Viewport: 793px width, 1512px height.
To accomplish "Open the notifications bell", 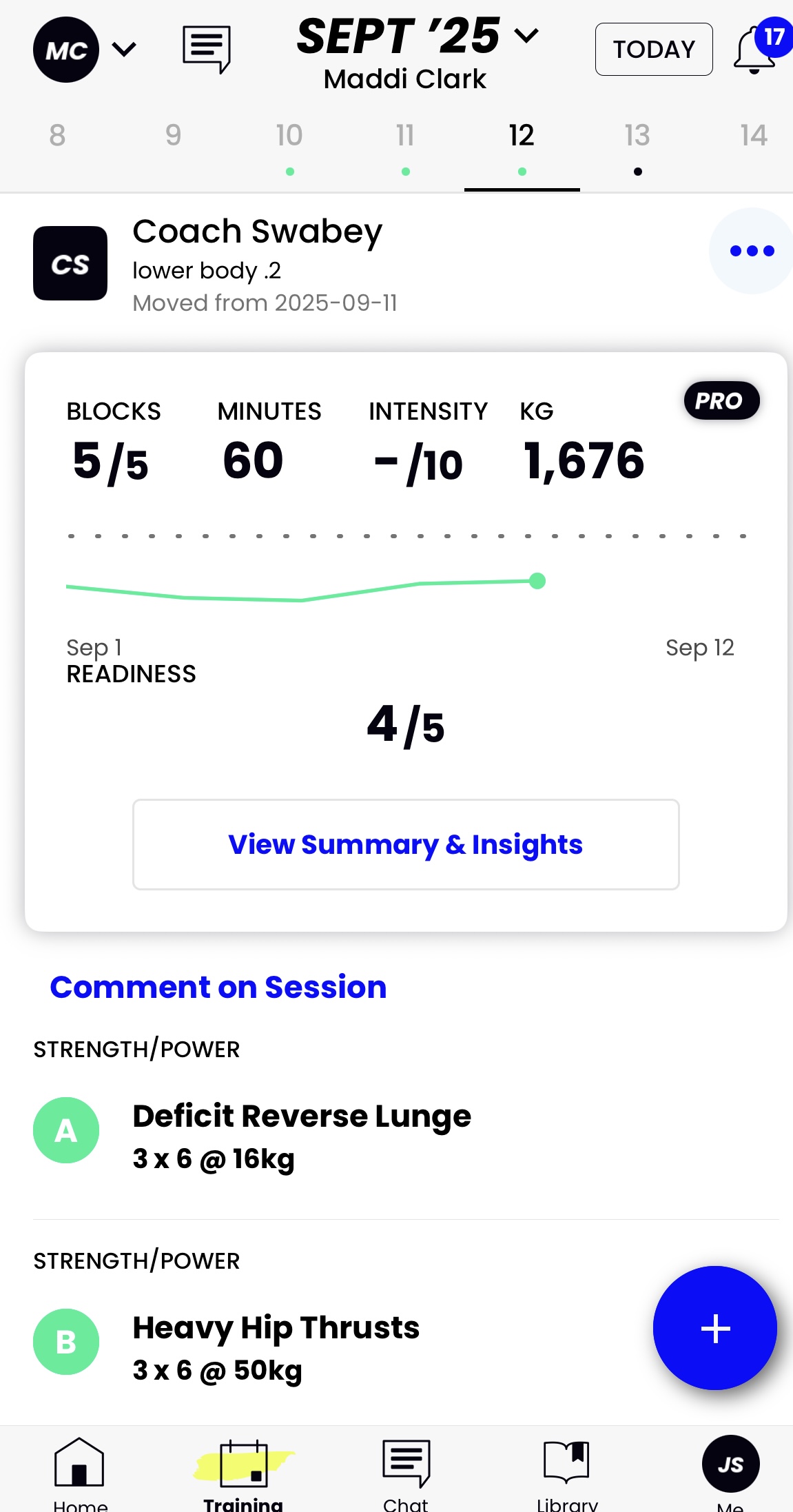I will coord(755,52).
